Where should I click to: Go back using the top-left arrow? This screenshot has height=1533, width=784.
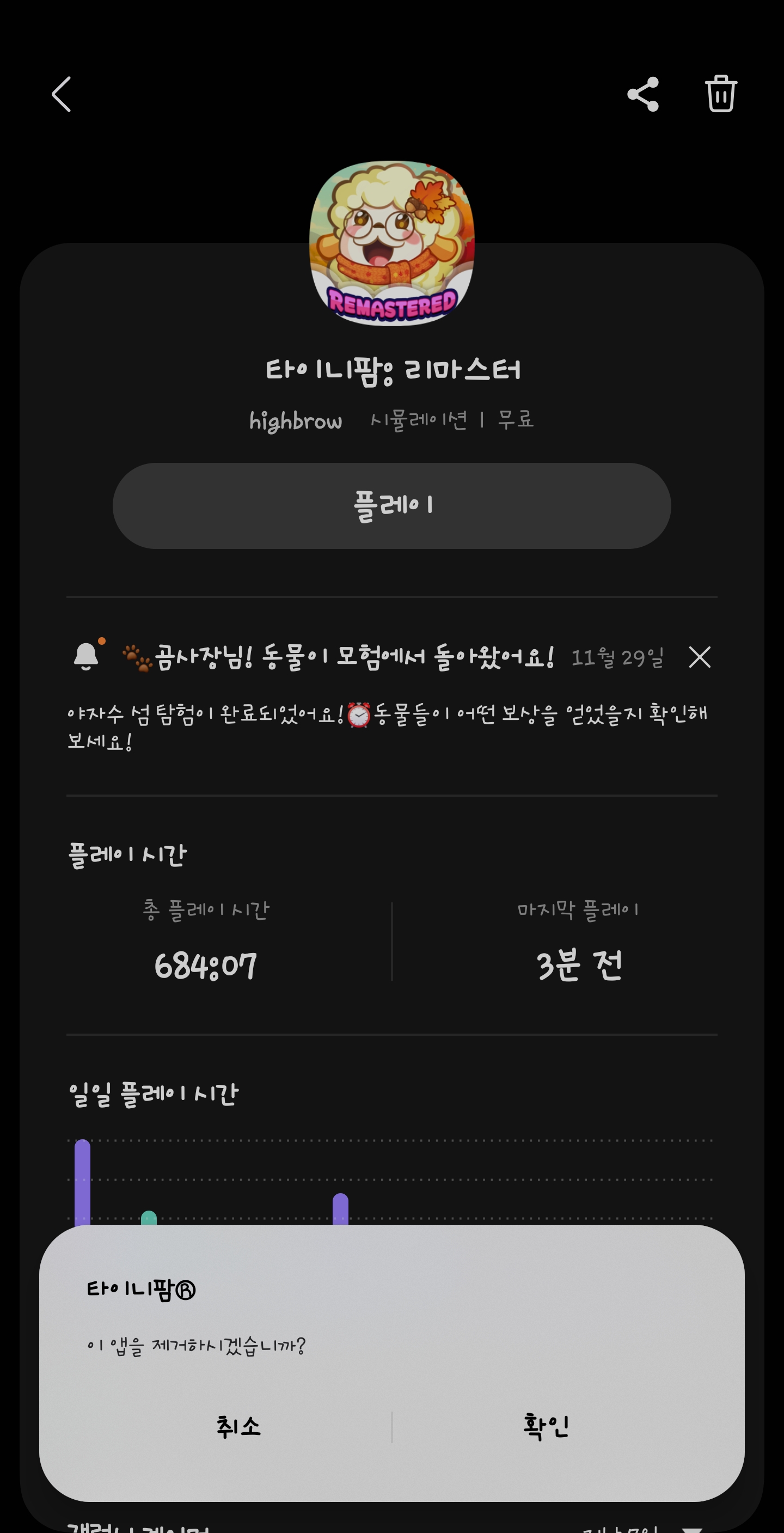(x=62, y=94)
